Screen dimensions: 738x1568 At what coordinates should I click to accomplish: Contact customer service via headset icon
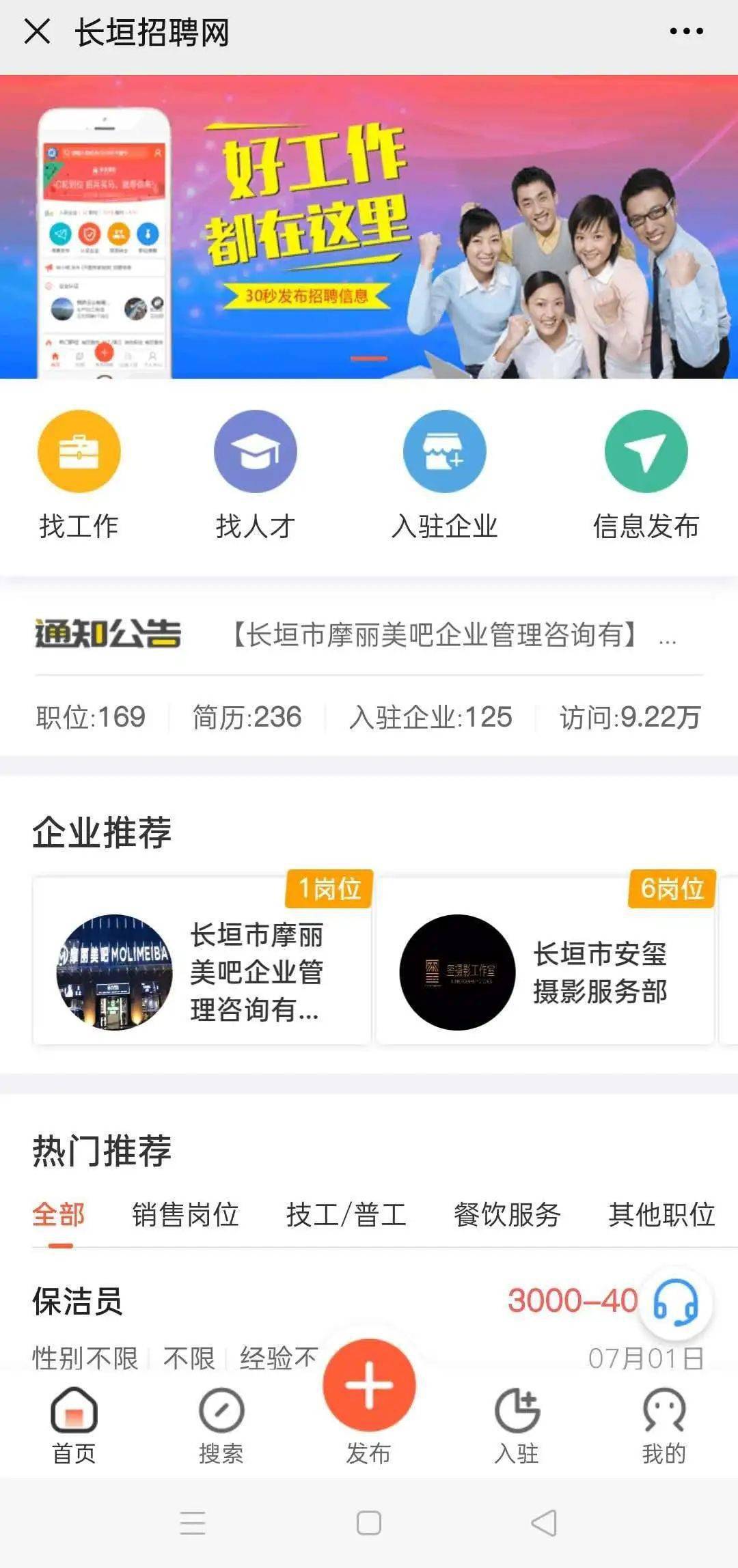(x=676, y=1303)
